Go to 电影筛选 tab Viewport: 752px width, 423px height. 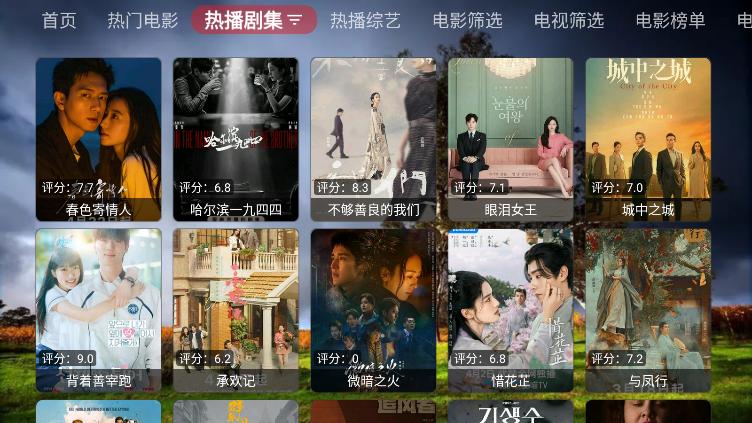point(467,20)
